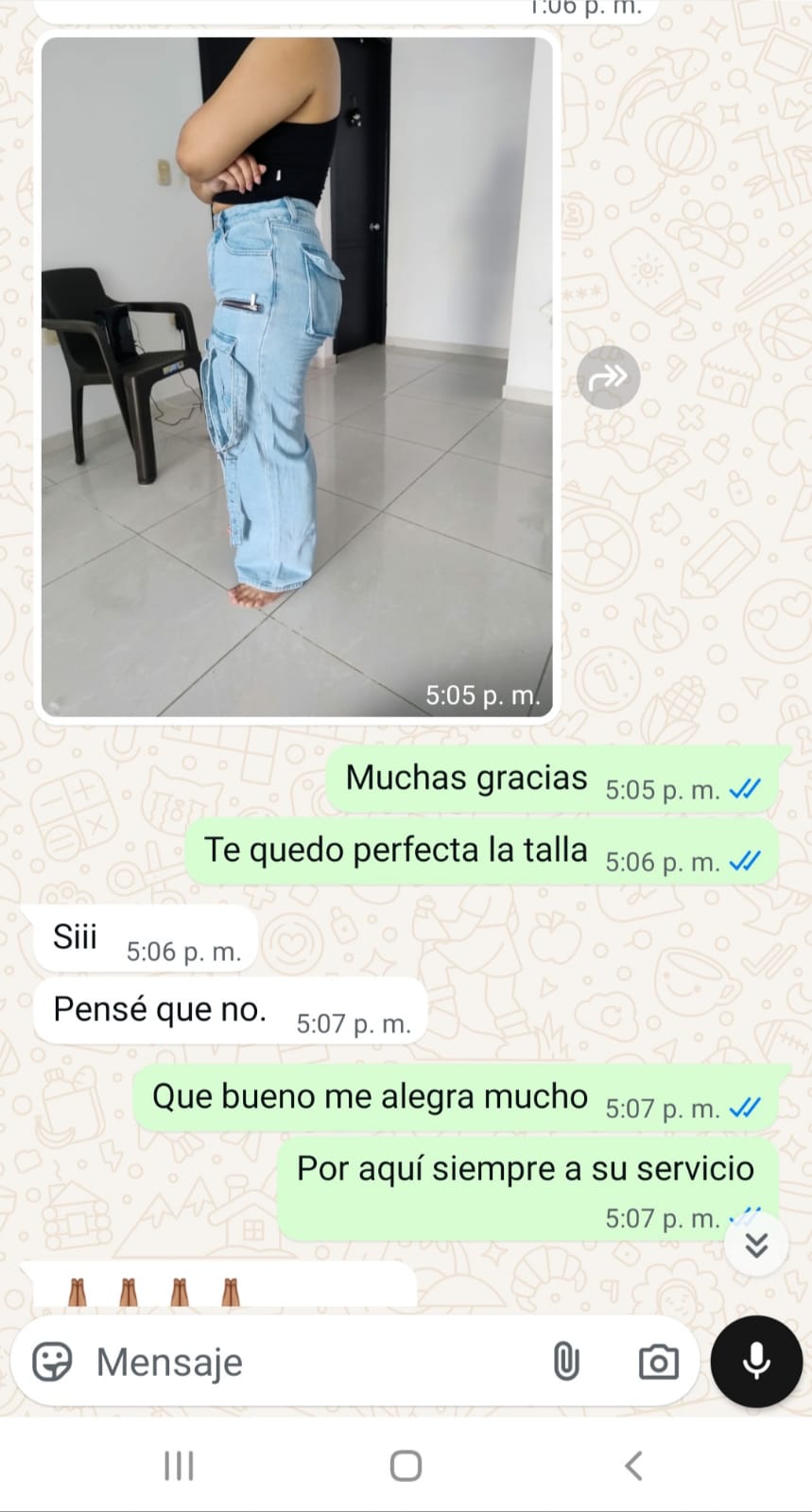The width and height of the screenshot is (812, 1512).
Task: Jump to latest messages with double-chevron button
Action: tap(756, 1245)
